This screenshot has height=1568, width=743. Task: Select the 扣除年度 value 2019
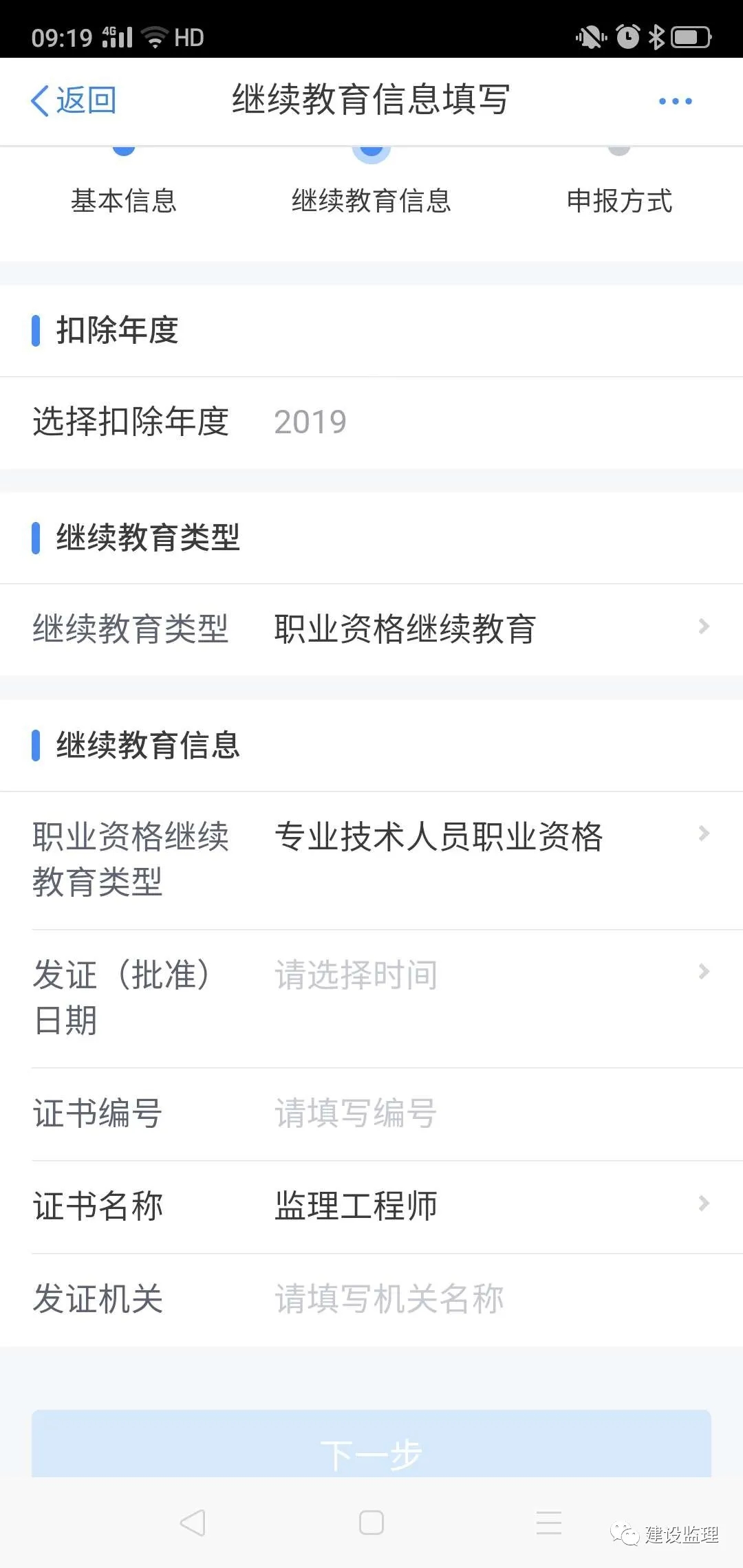(x=310, y=422)
